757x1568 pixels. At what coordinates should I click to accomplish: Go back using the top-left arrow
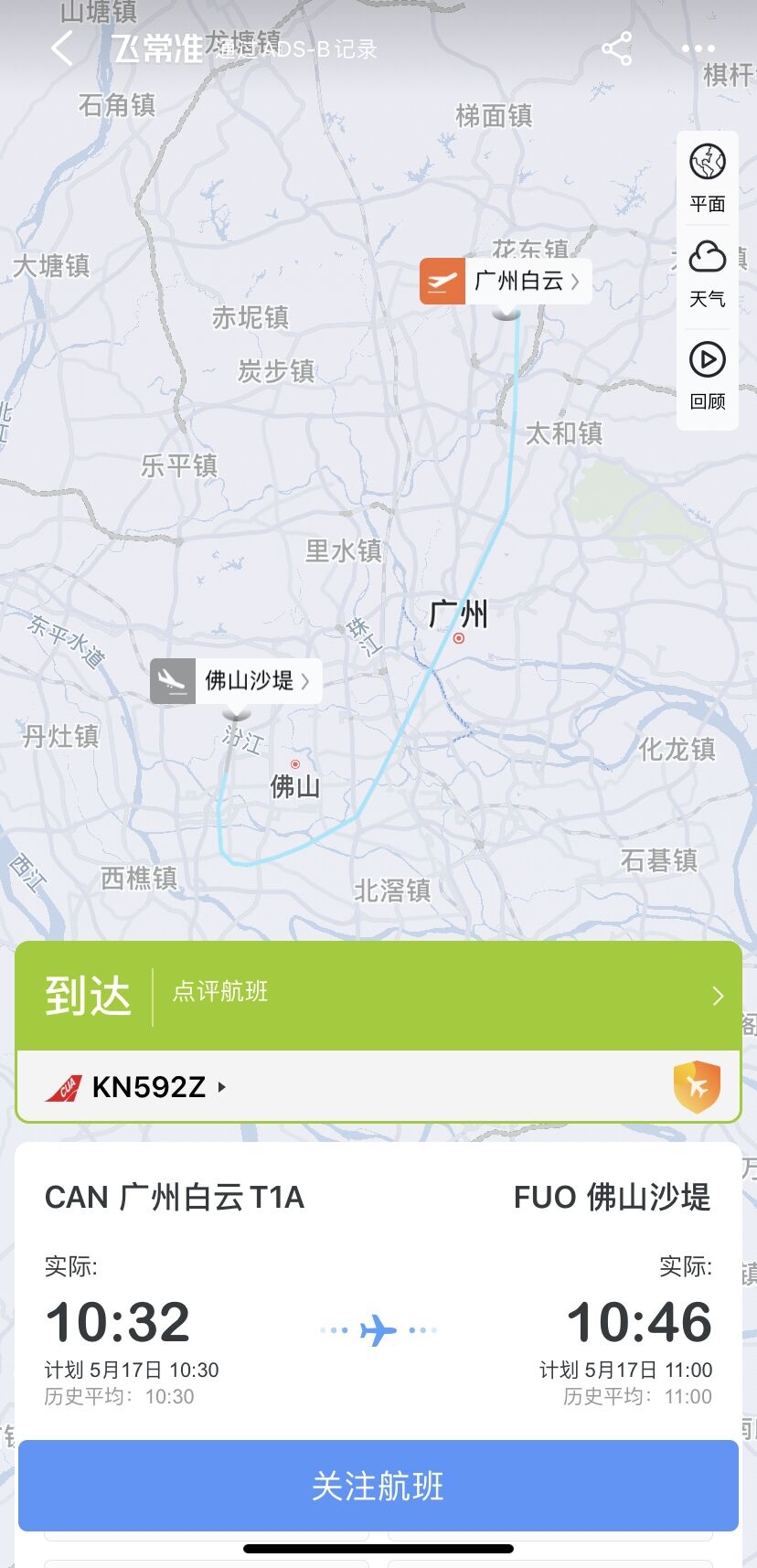click(x=62, y=48)
